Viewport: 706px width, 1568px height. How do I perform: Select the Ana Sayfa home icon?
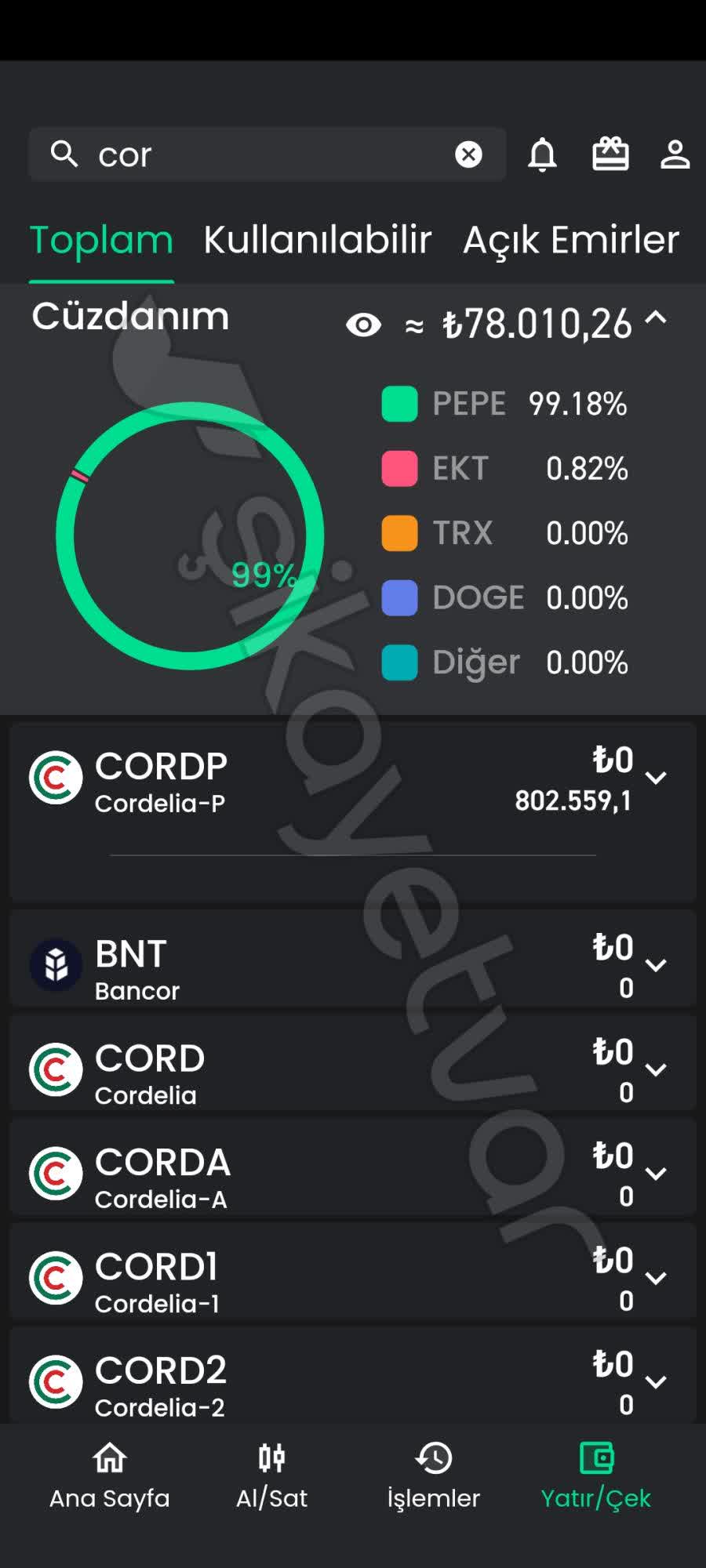pyautogui.click(x=109, y=1458)
